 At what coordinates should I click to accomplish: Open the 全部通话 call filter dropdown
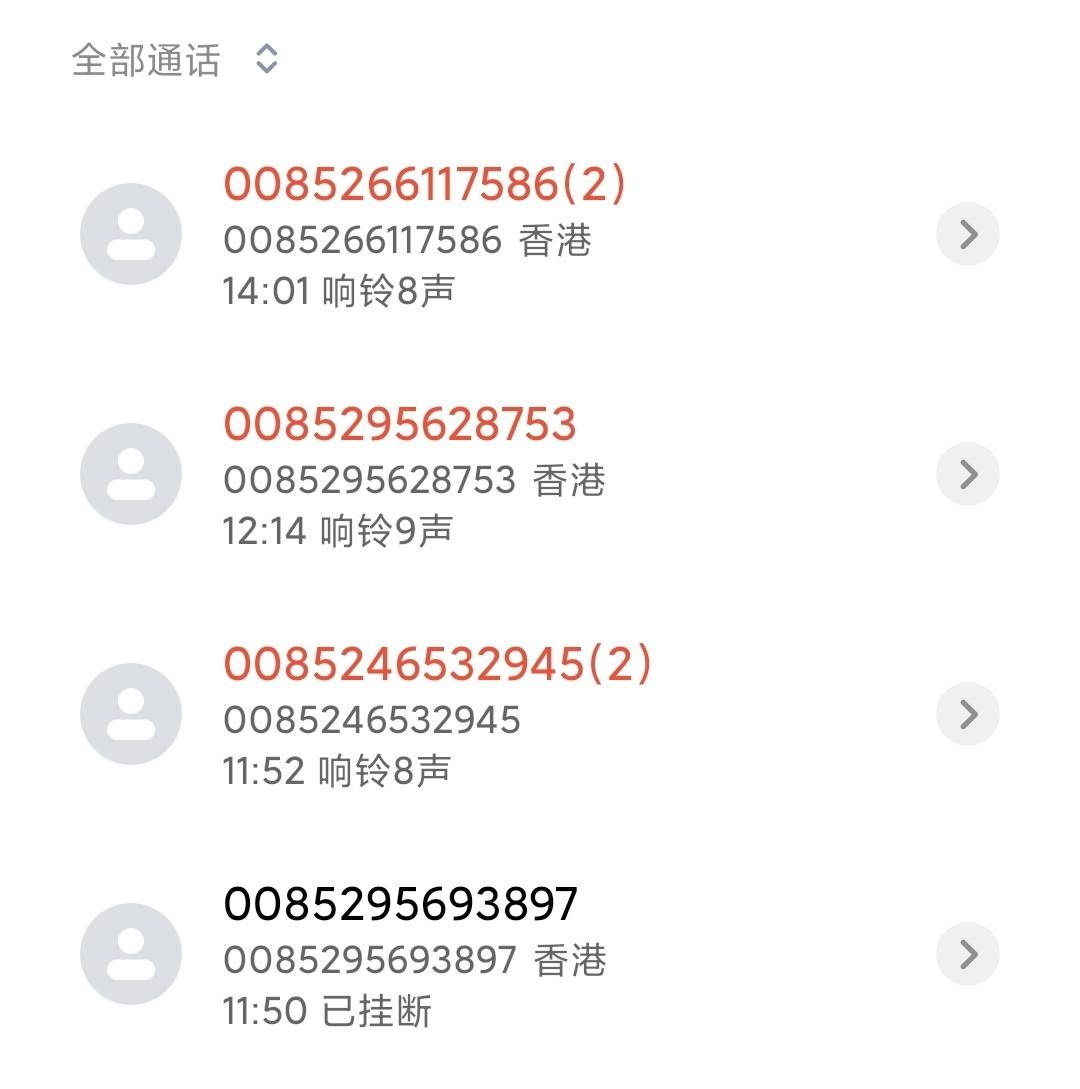pyautogui.click(x=175, y=60)
